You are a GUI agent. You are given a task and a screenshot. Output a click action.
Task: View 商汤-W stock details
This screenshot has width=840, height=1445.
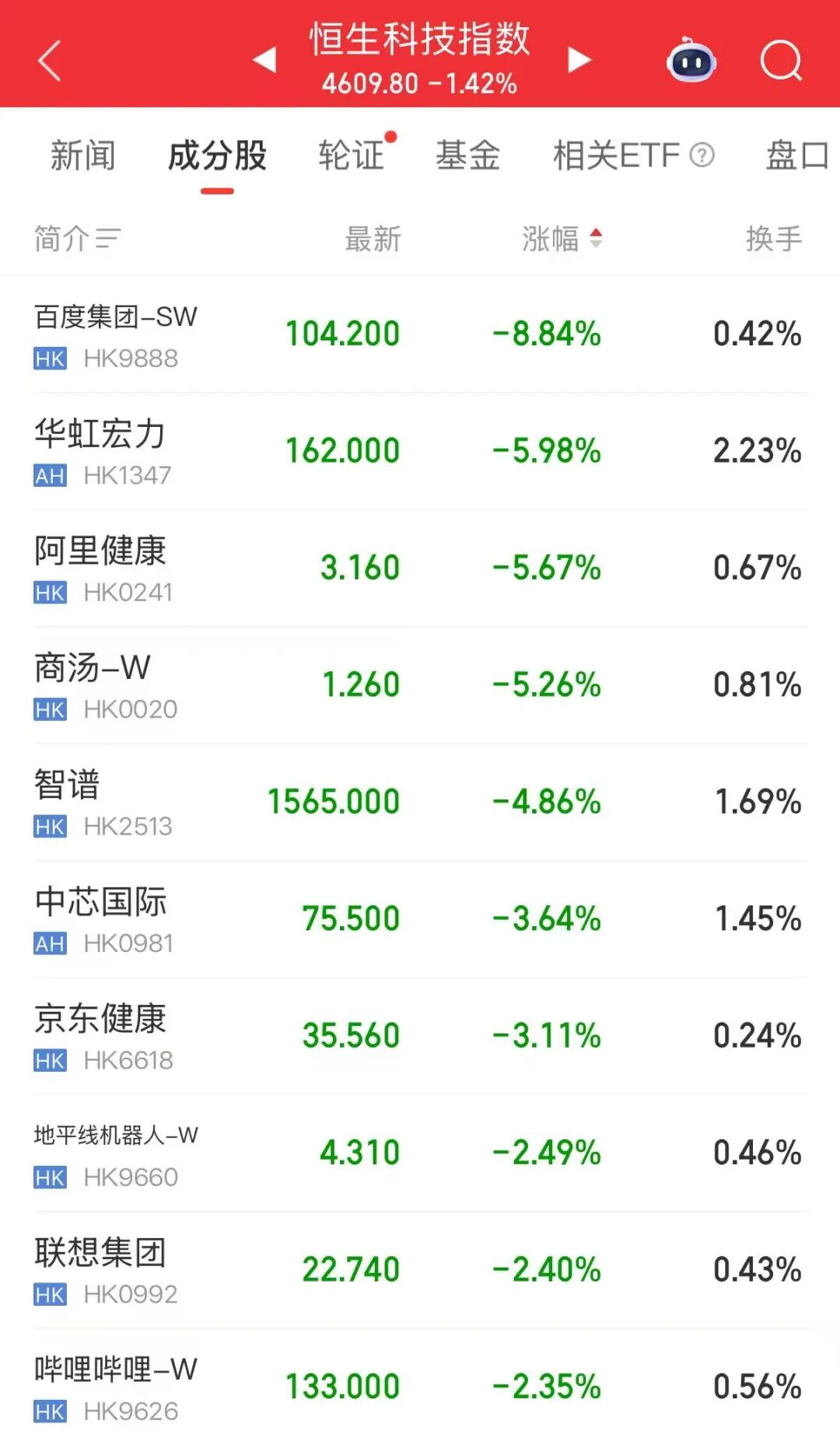pos(420,686)
